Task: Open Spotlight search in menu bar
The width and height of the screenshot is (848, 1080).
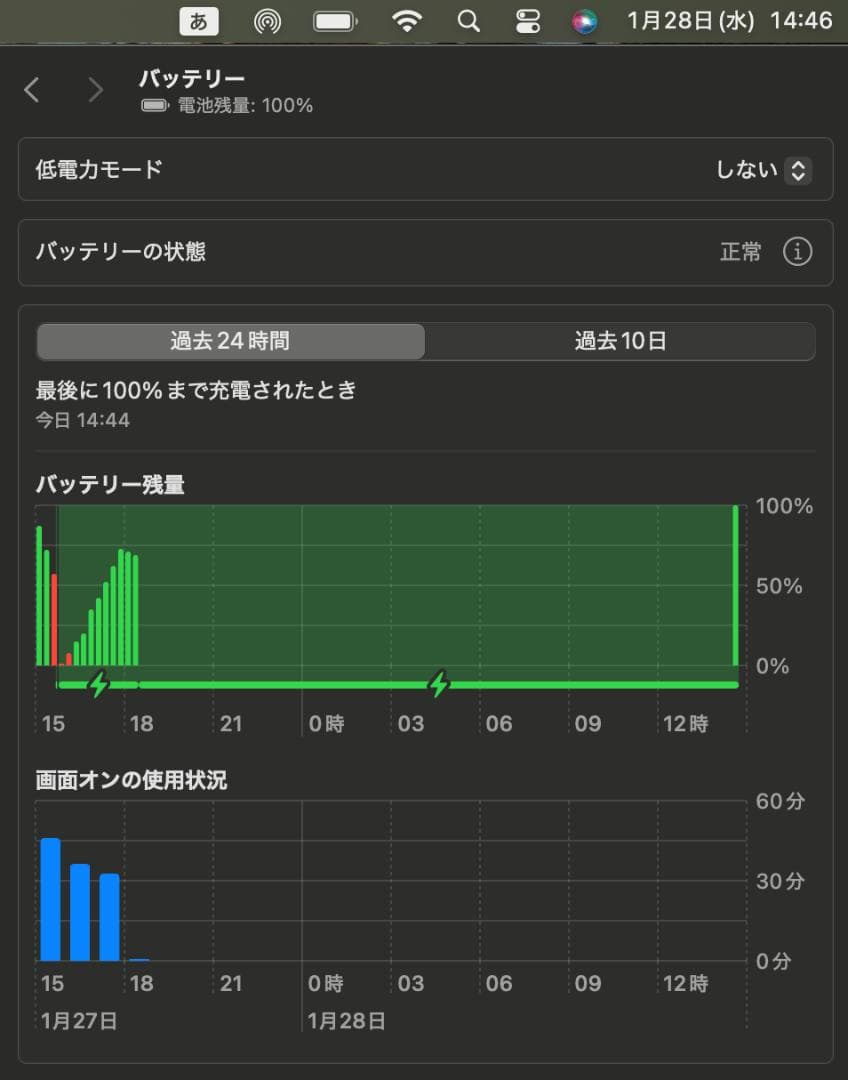Action: coord(468,21)
